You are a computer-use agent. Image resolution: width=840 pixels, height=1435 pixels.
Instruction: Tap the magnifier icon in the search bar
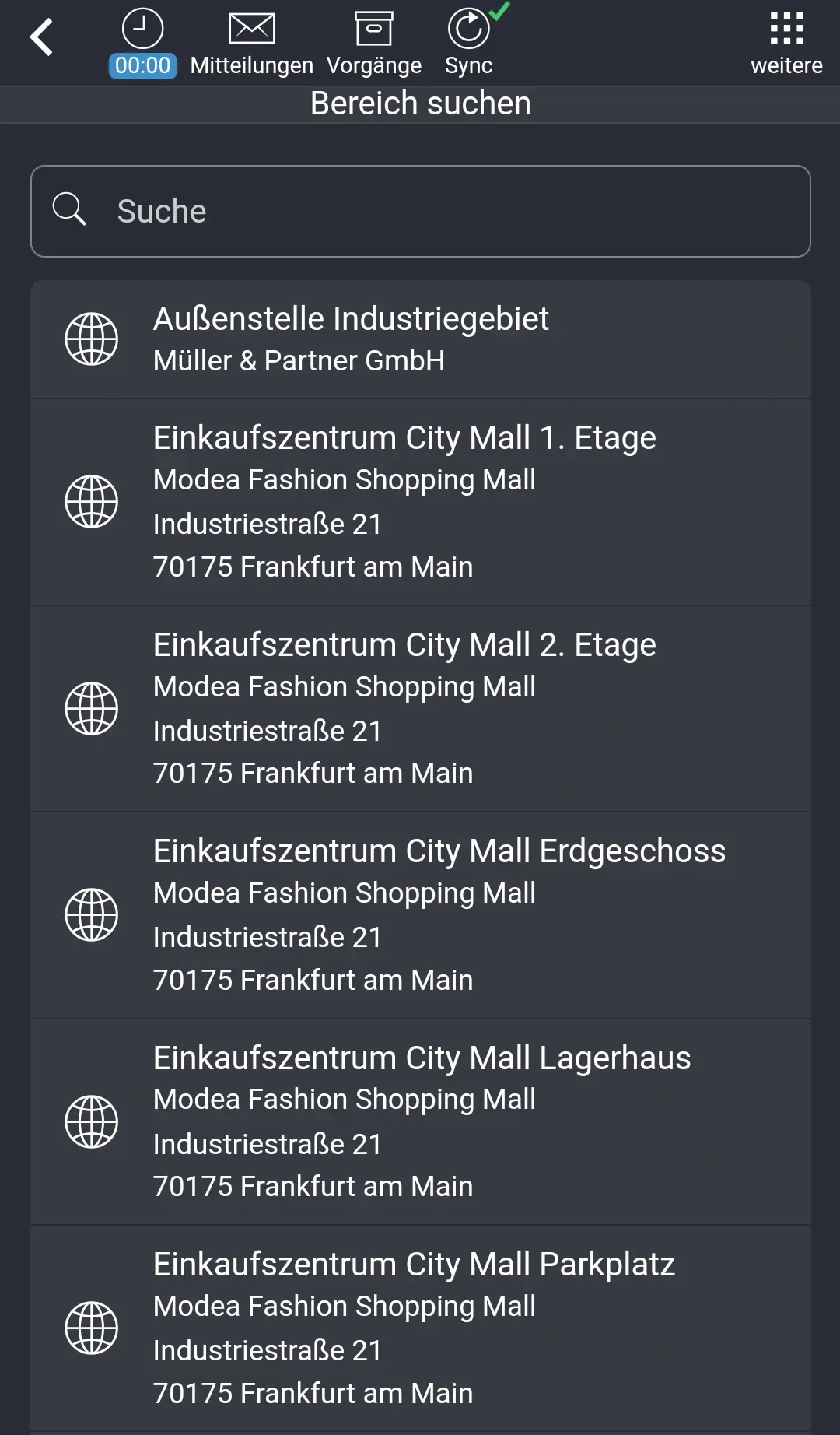point(70,209)
